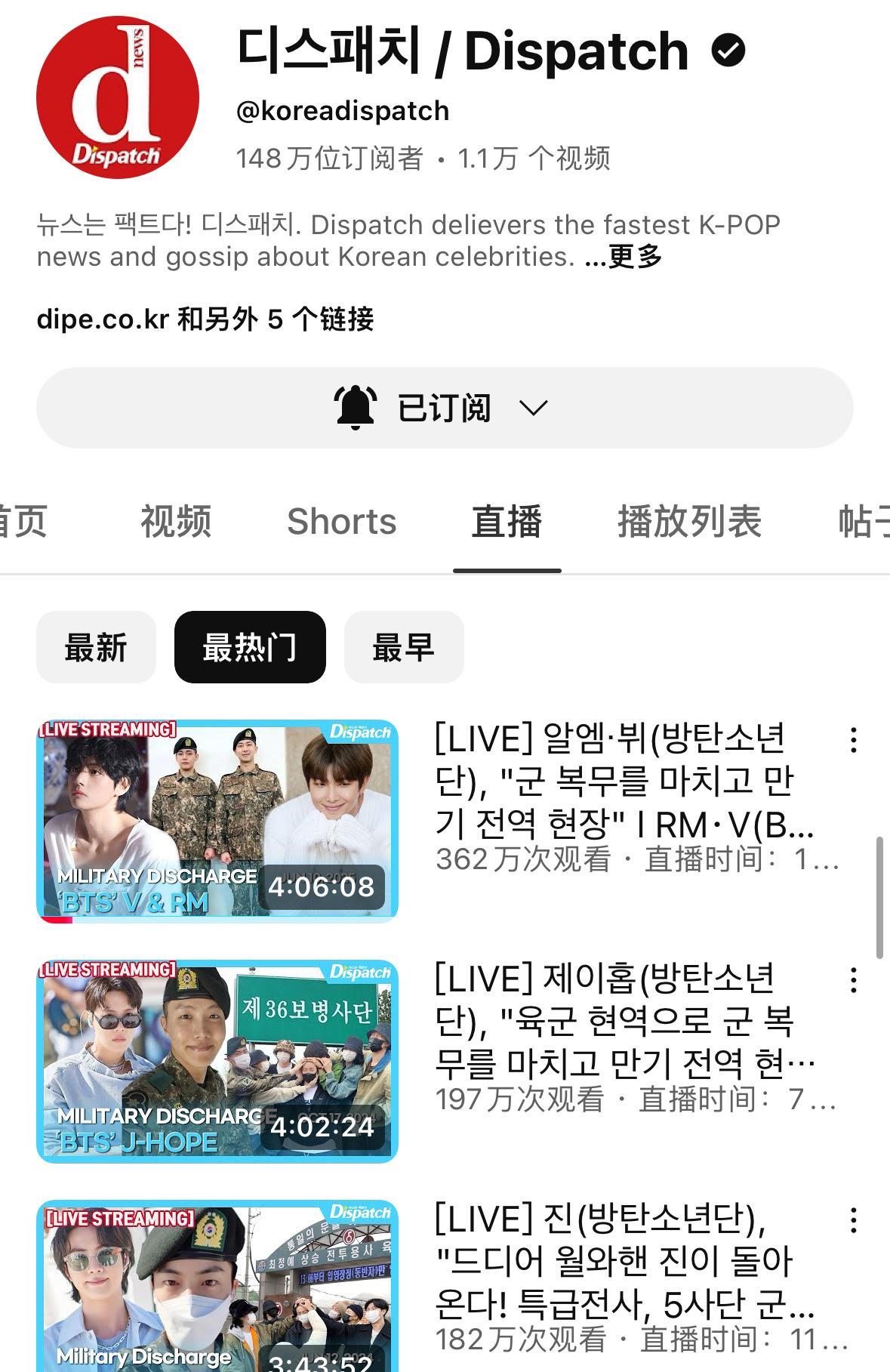The width and height of the screenshot is (890, 1372).
Task: Switch to the 播放列表 tab
Action: click(689, 522)
